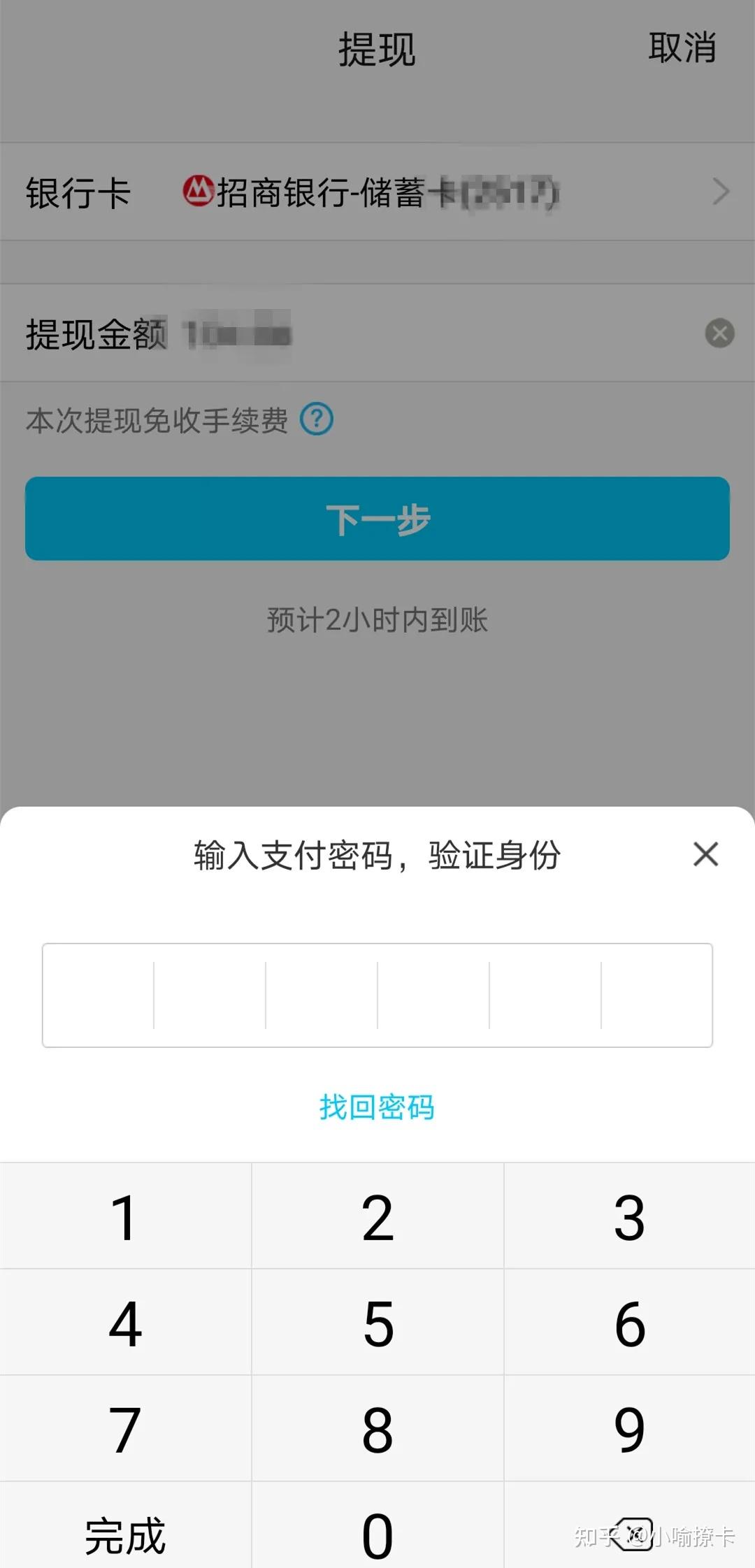Enter digit 6 on the keypad

click(629, 1323)
